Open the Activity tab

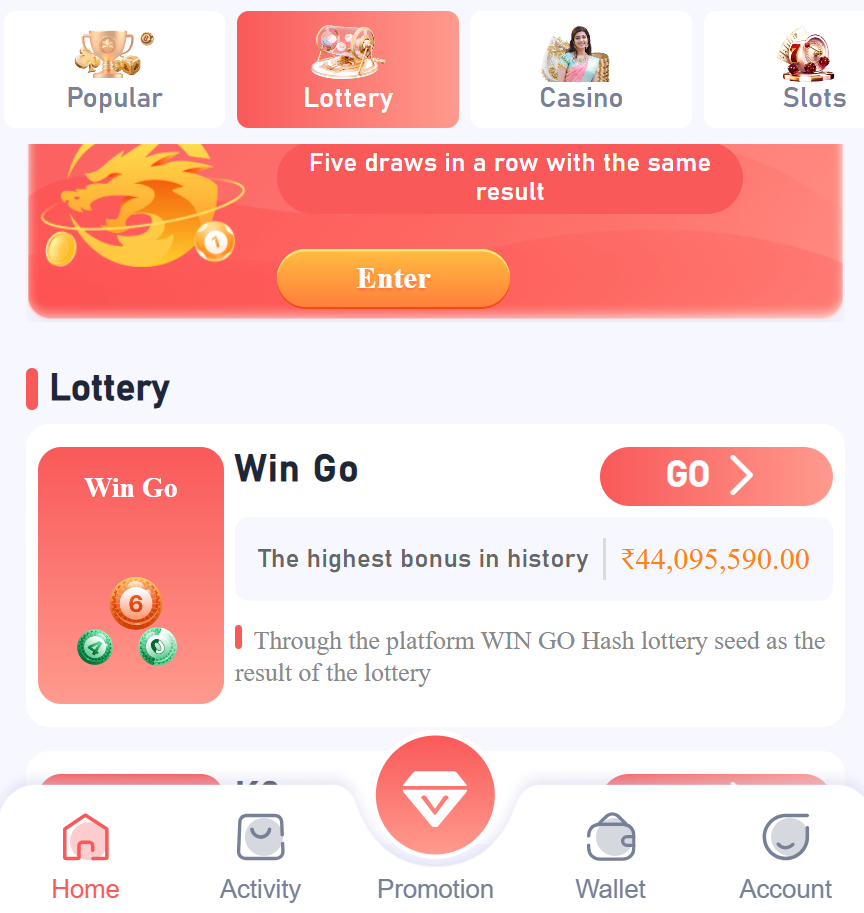click(260, 857)
